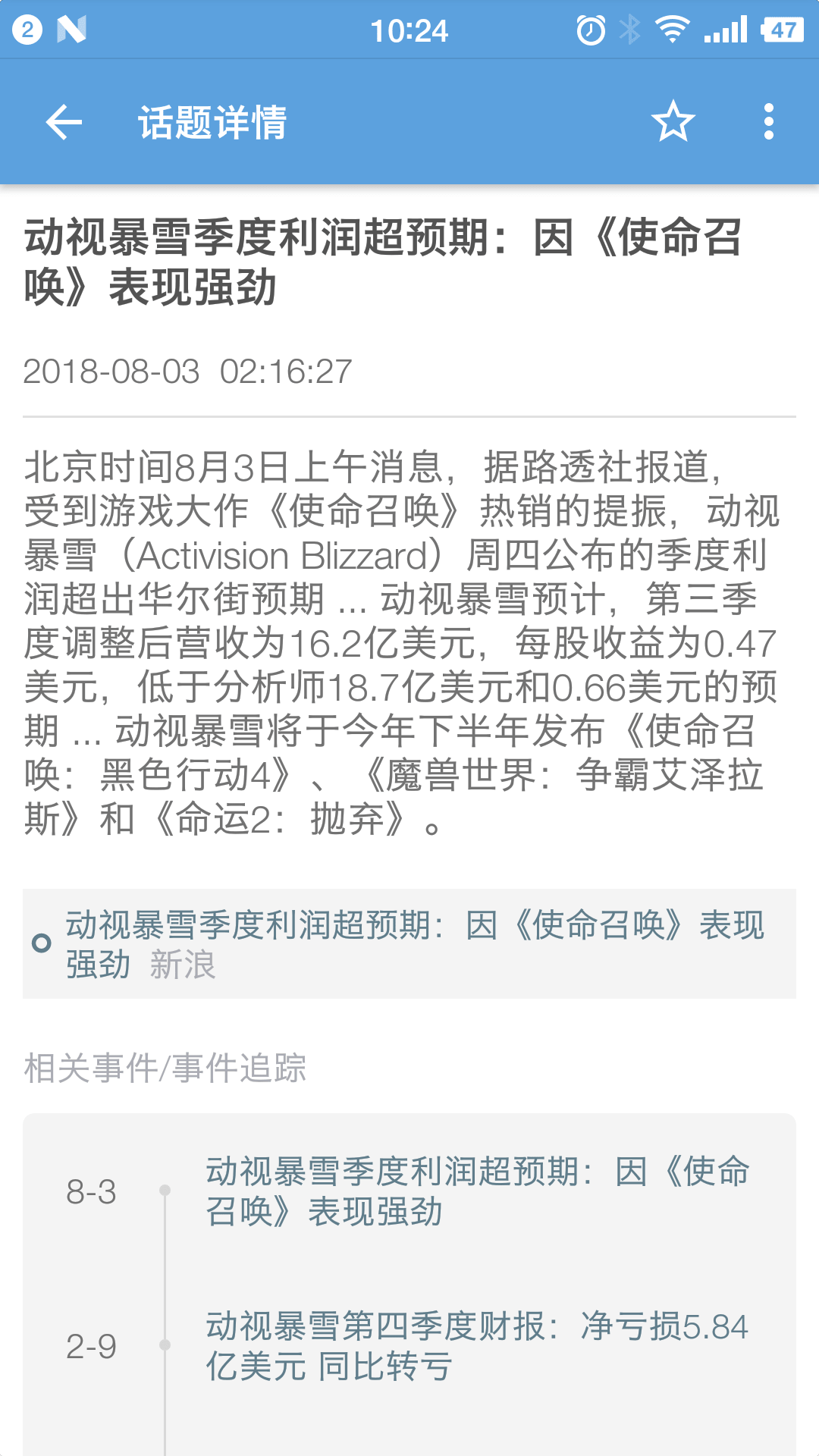Tap the back arrow to return
819x1456 pixels.
pyautogui.click(x=64, y=122)
